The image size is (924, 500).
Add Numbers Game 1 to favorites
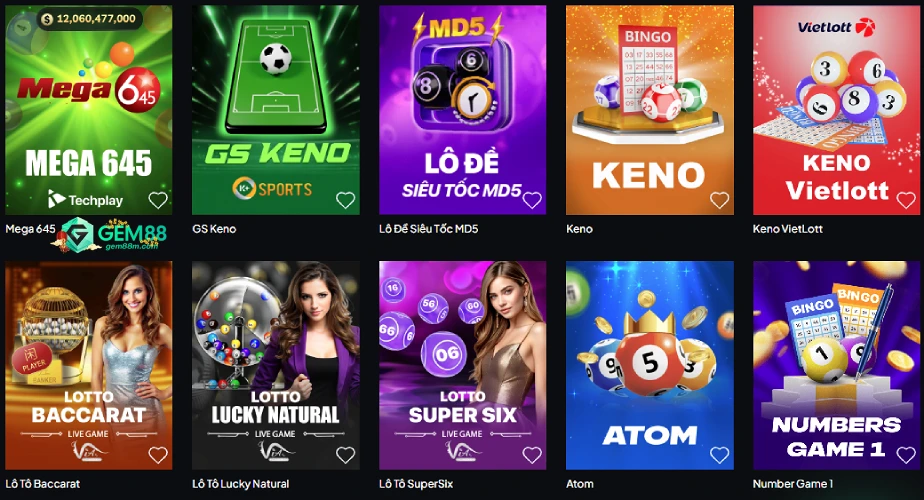tap(906, 455)
